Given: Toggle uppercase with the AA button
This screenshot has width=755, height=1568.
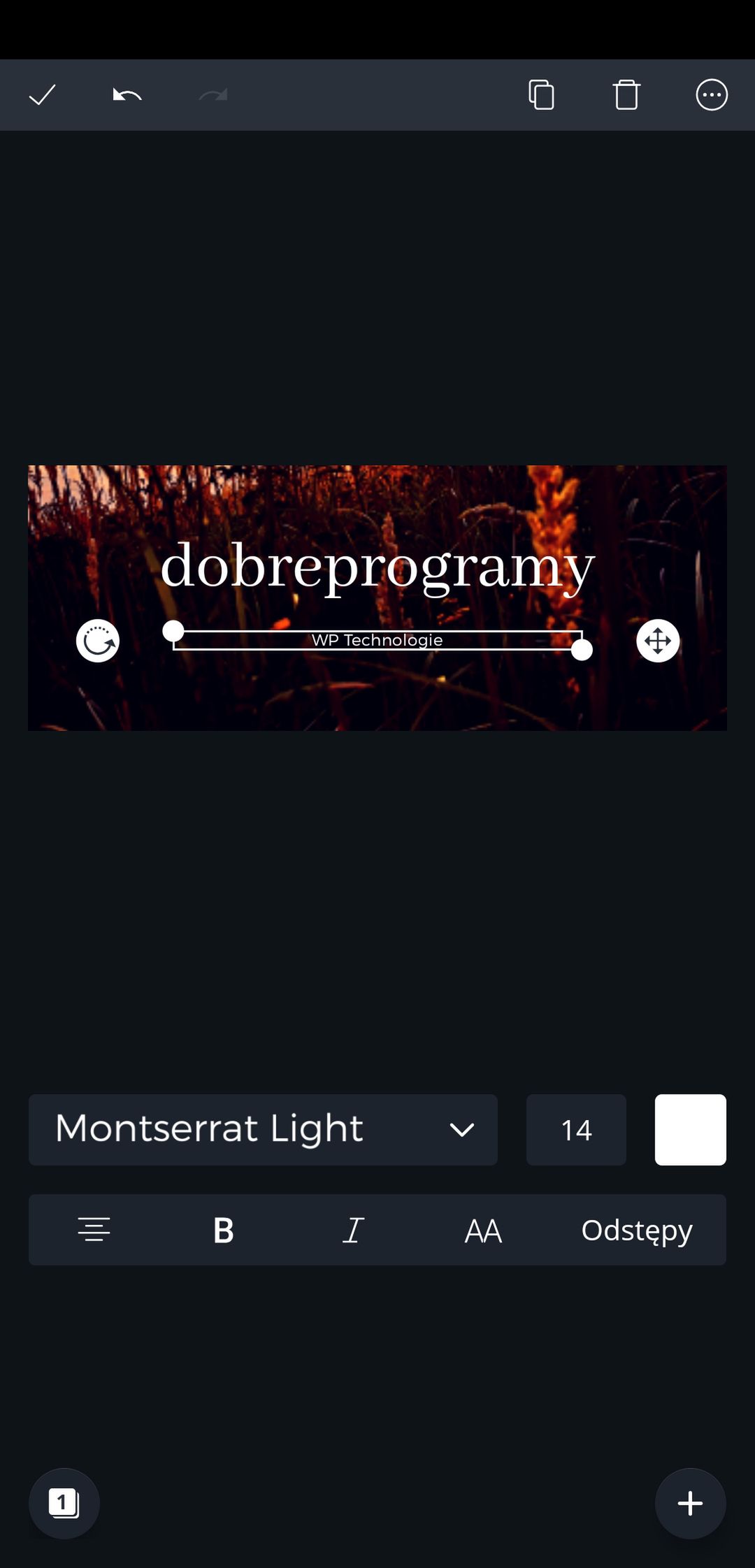Looking at the screenshot, I should pyautogui.click(x=483, y=1230).
